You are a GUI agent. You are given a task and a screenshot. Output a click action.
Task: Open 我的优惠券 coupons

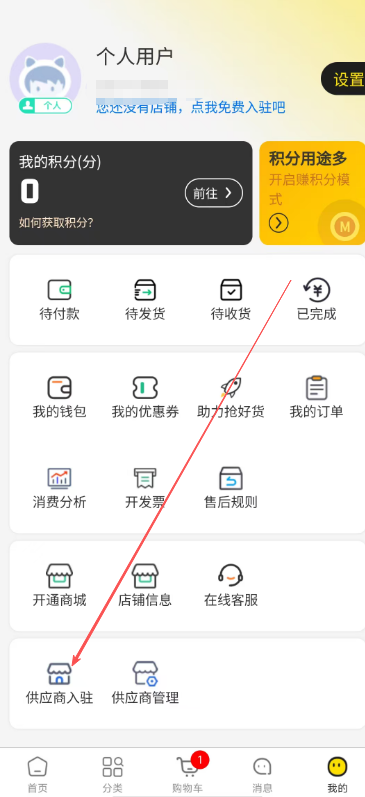click(x=145, y=397)
